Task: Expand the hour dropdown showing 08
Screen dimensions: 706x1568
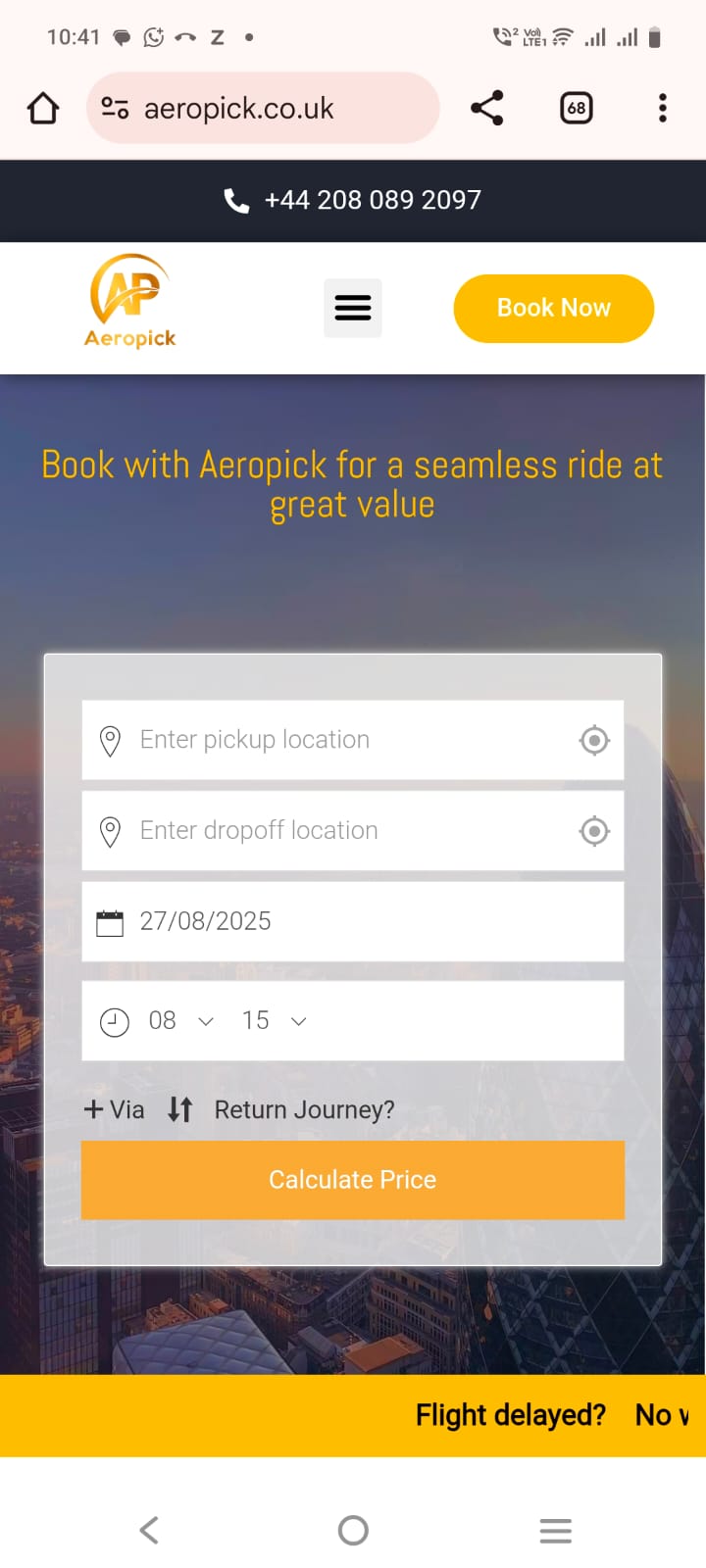Action: [180, 1021]
